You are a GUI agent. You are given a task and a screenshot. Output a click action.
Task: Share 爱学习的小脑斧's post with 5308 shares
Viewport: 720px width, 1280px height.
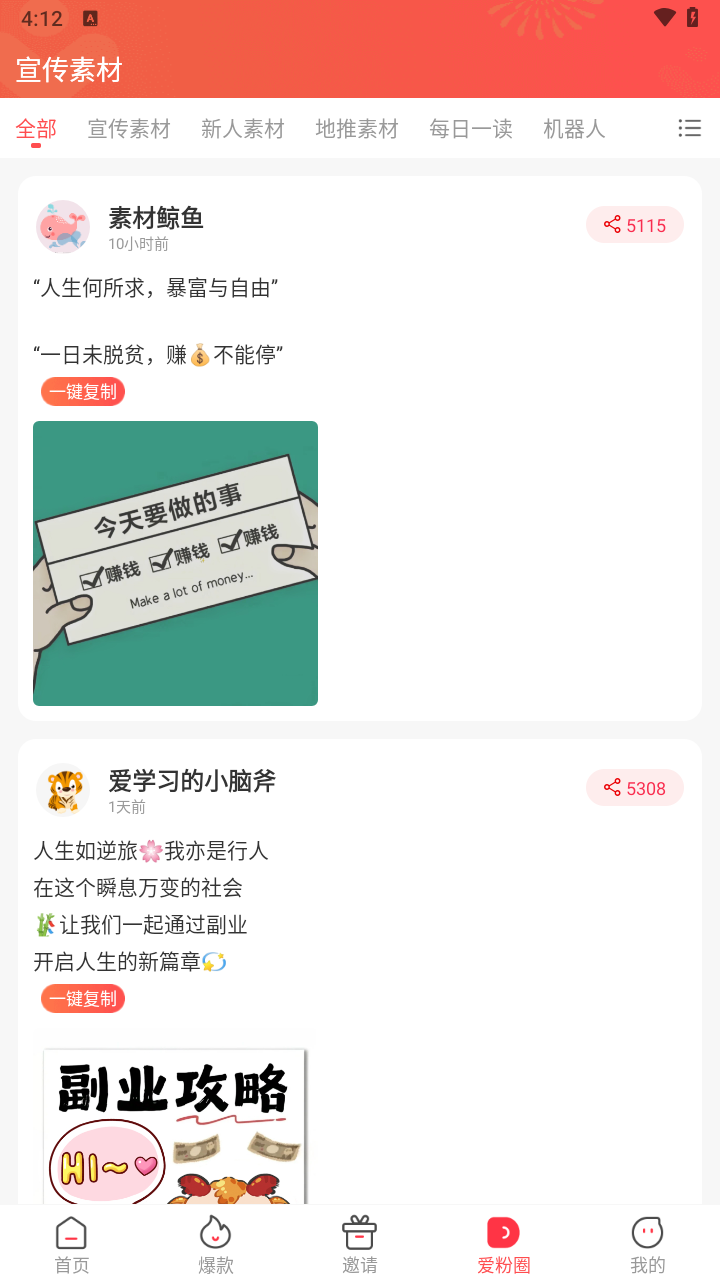click(635, 788)
